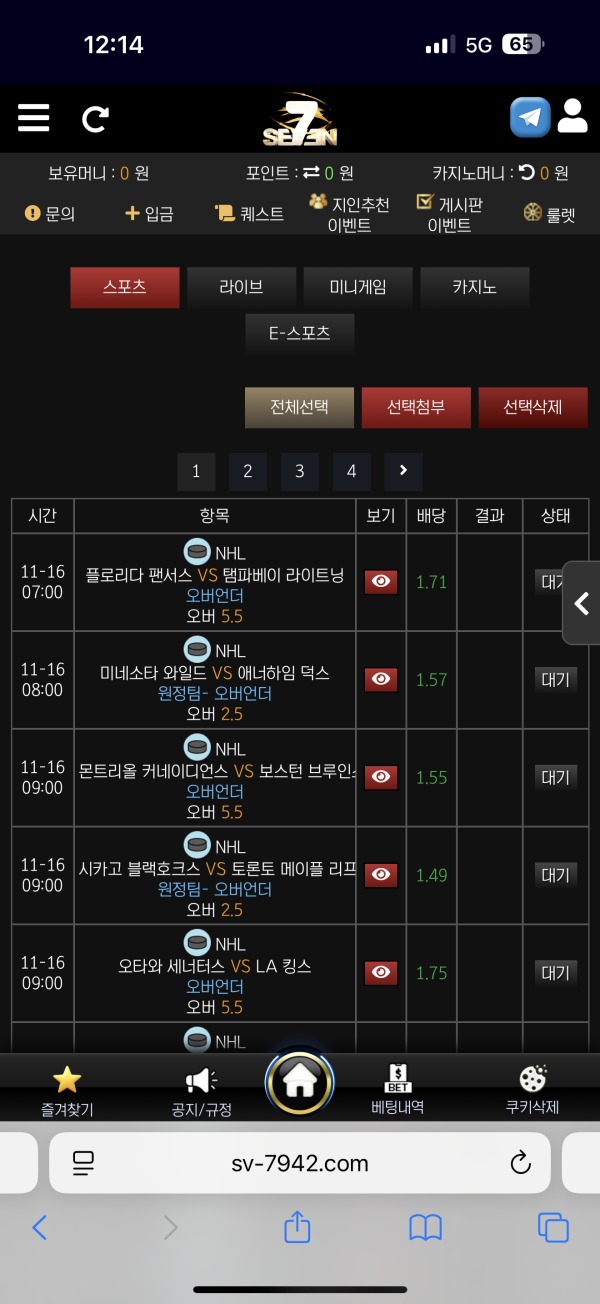Open the E-스포츠 tab

300,334
